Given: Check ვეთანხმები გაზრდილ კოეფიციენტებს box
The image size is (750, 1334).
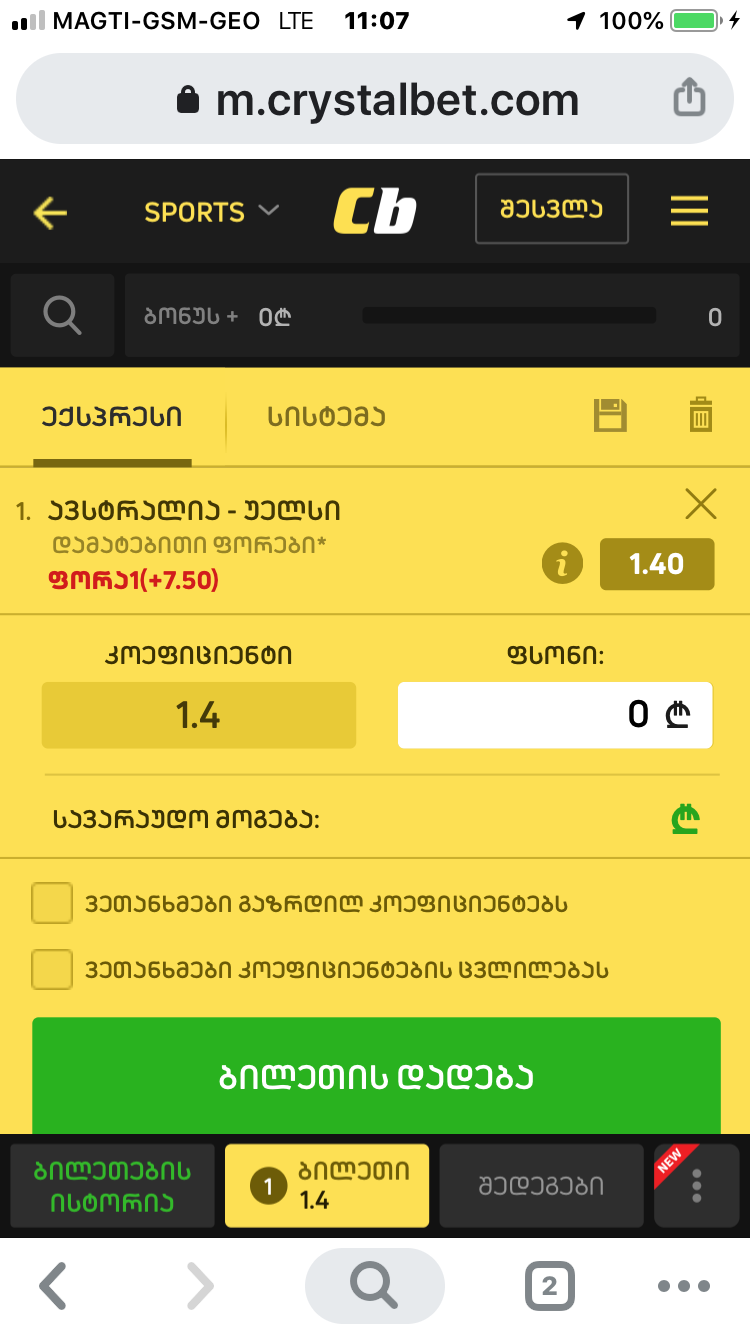Looking at the screenshot, I should pos(52,903).
